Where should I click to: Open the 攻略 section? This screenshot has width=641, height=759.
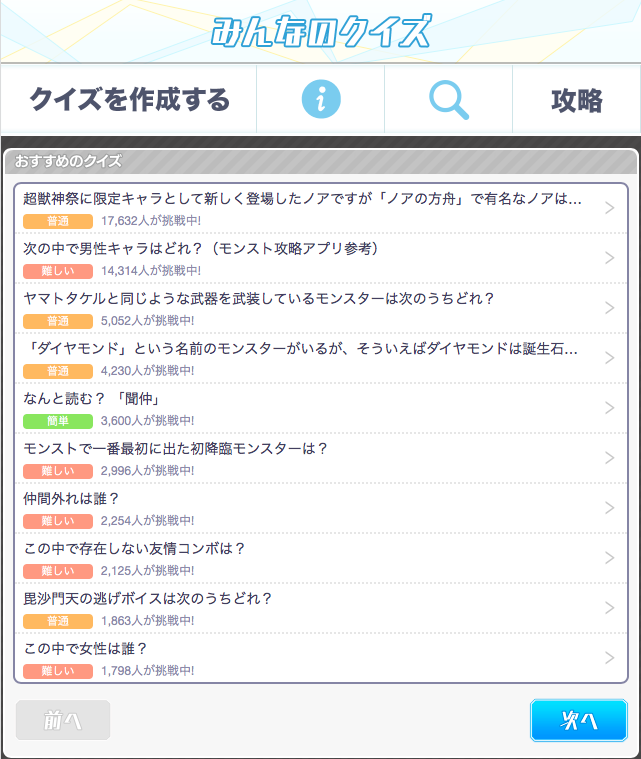click(x=576, y=100)
